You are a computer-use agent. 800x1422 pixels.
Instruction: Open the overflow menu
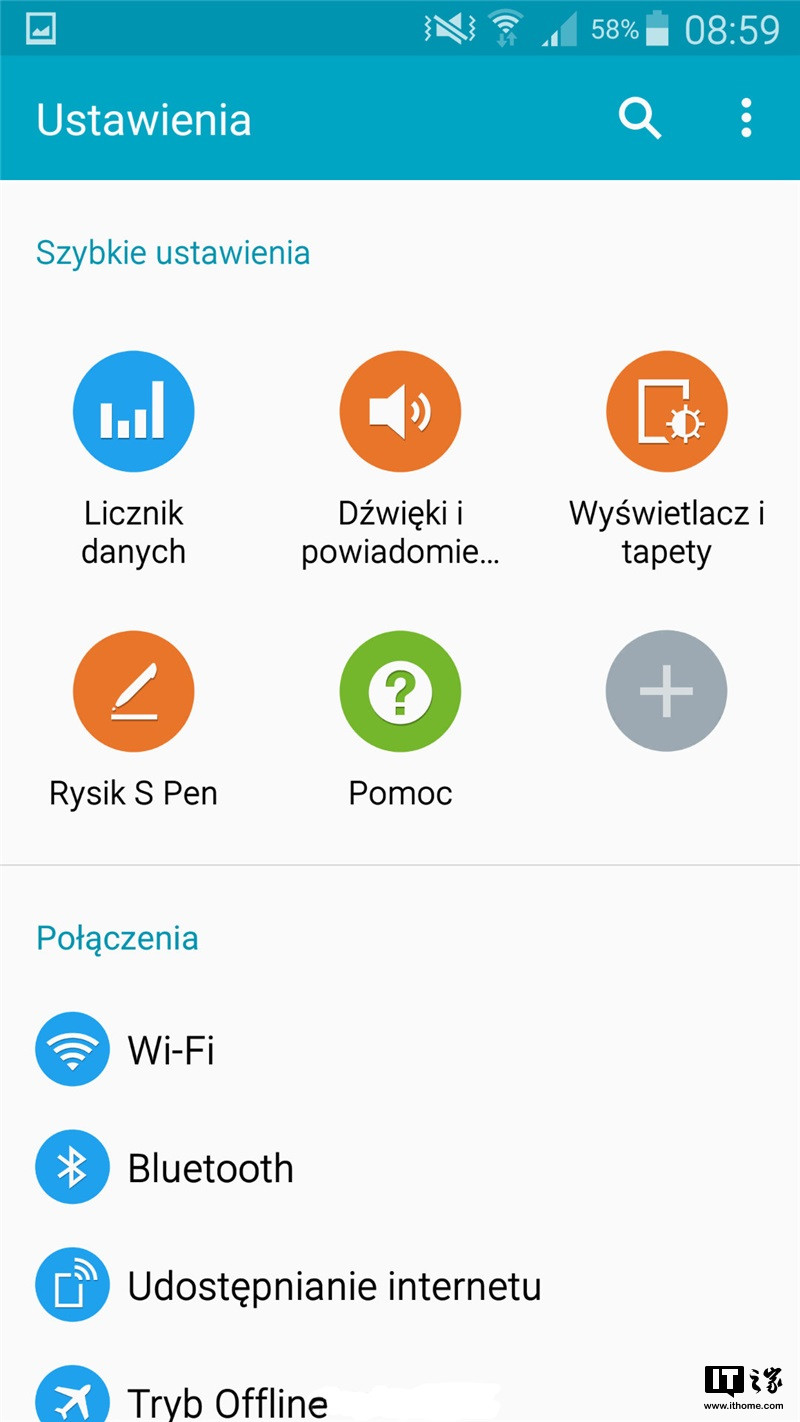pos(745,118)
